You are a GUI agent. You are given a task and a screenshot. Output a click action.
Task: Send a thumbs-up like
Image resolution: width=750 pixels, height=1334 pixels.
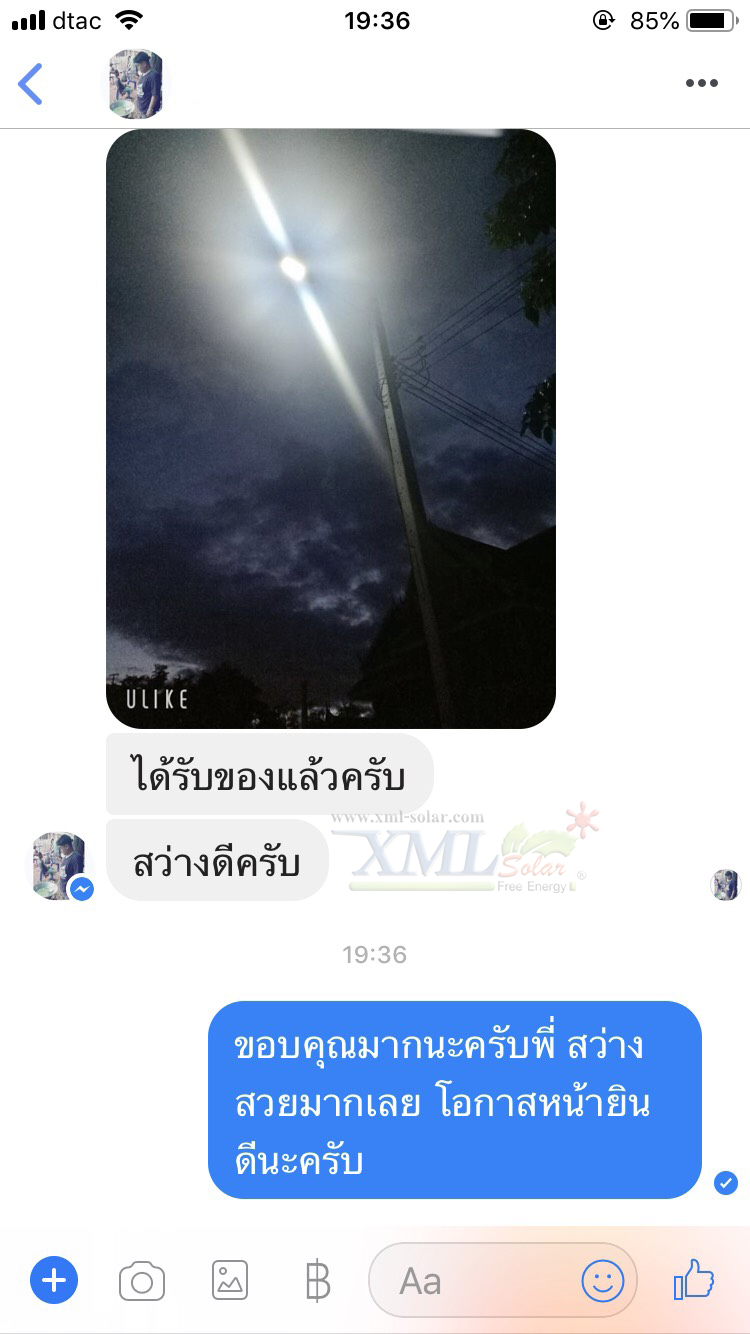[694, 1278]
